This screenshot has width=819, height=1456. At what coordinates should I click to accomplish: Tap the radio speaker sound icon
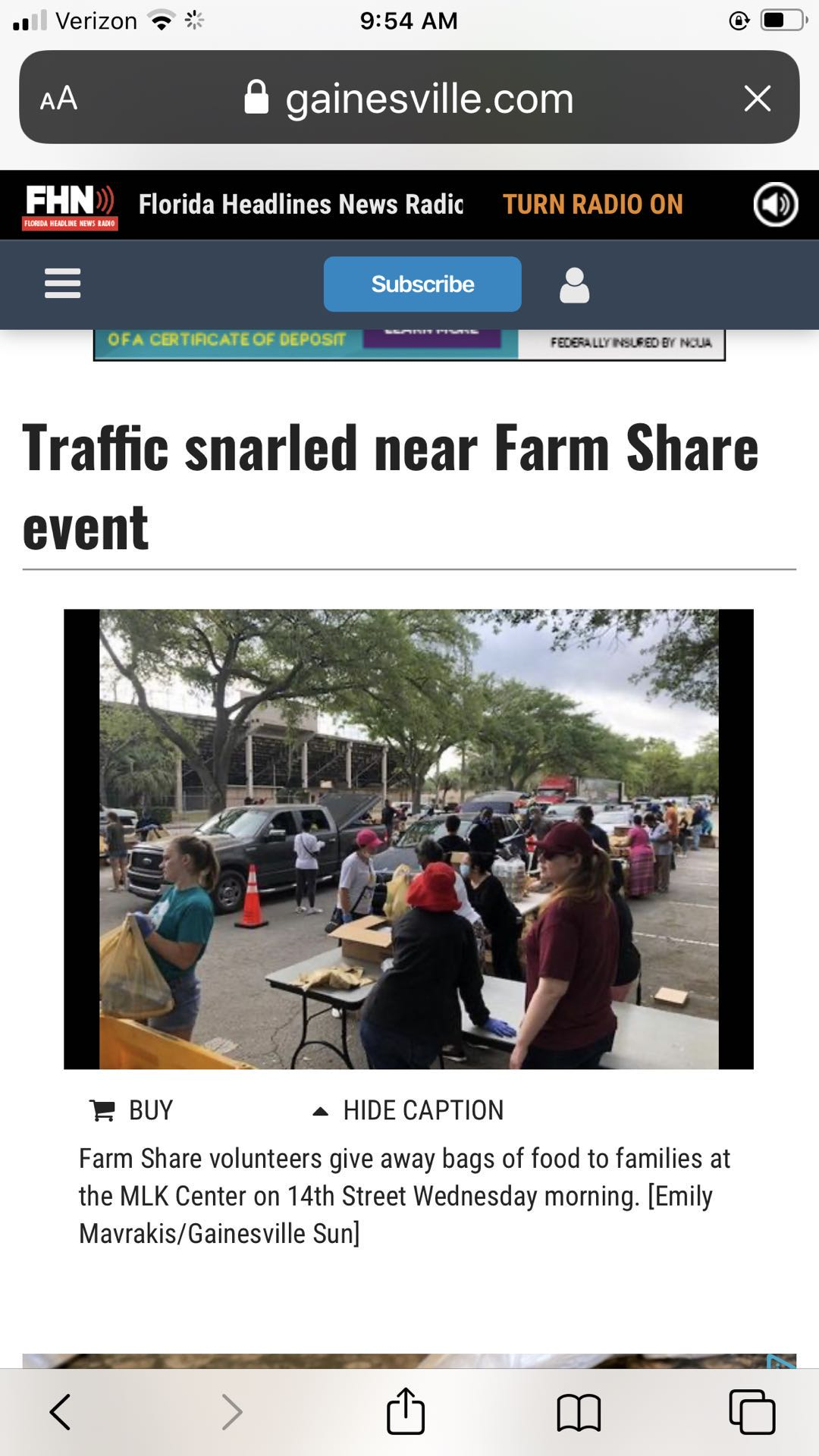tap(775, 205)
